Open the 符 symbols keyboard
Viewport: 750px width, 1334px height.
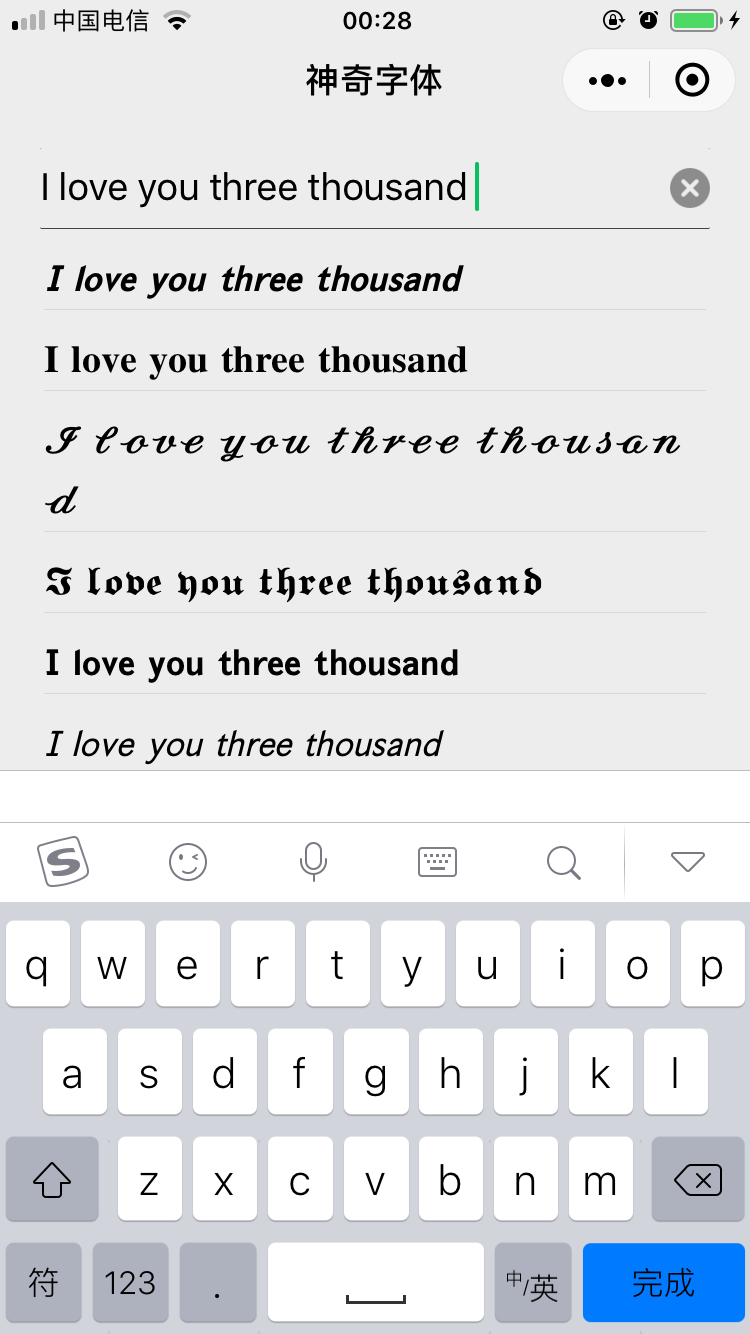44,1283
